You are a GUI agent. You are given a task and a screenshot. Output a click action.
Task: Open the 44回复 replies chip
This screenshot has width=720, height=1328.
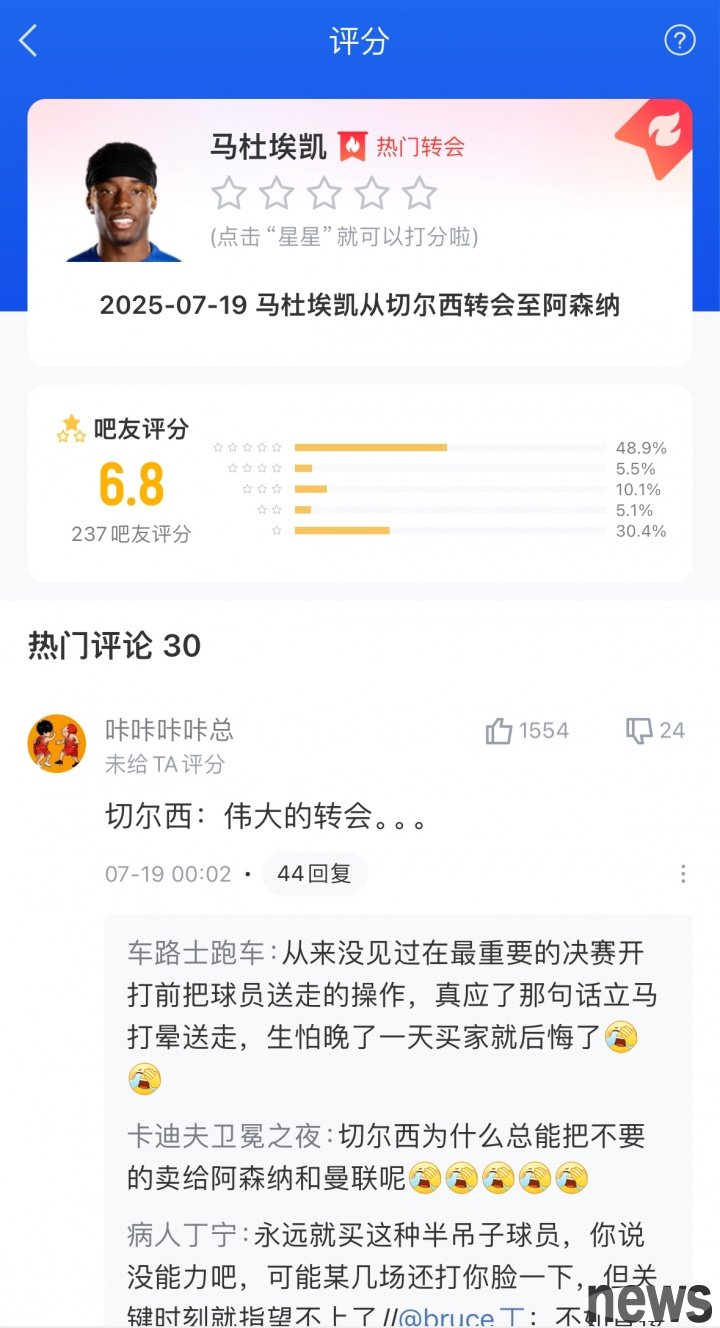tap(314, 874)
